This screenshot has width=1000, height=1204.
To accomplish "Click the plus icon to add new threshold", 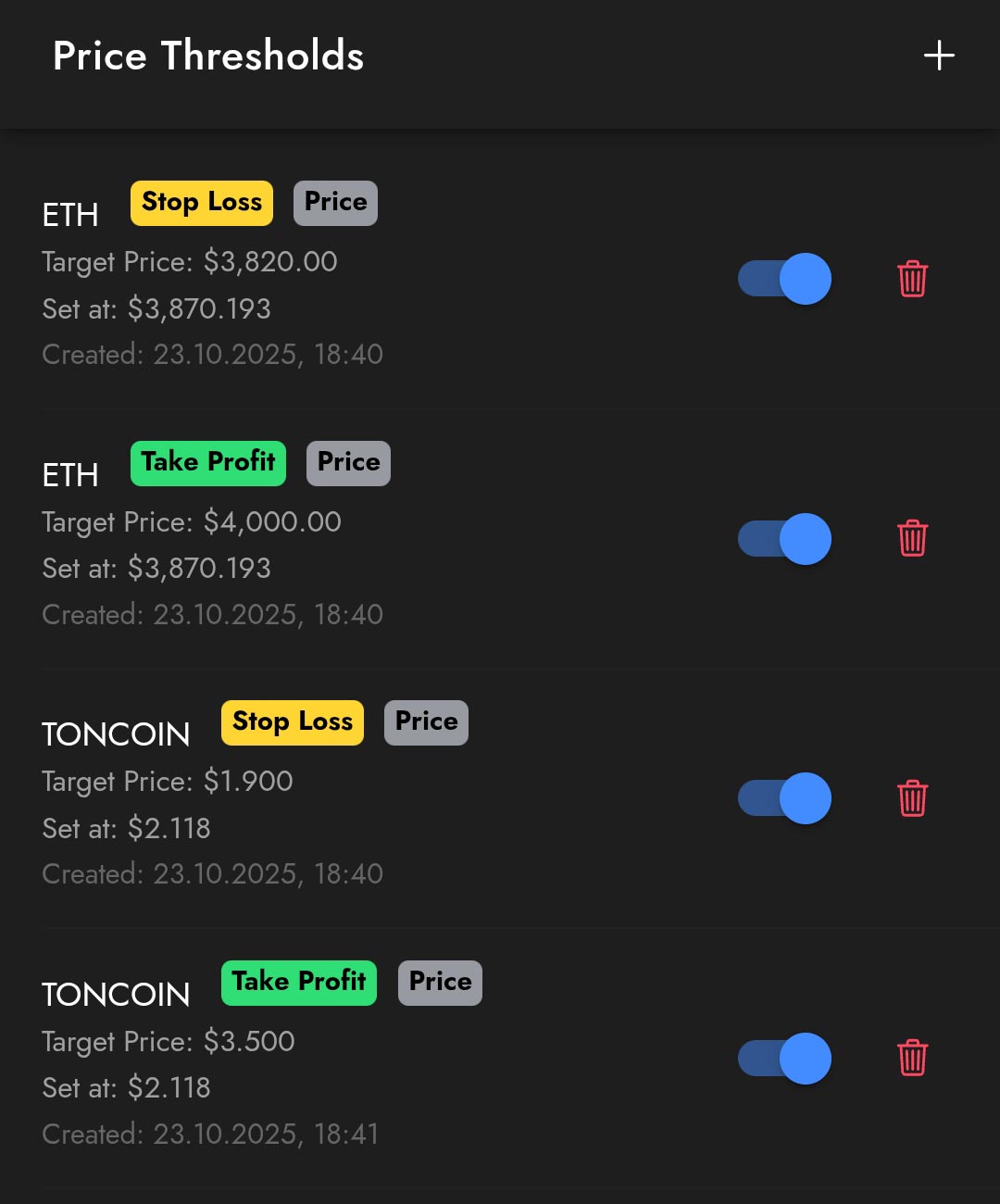I will pos(939,56).
